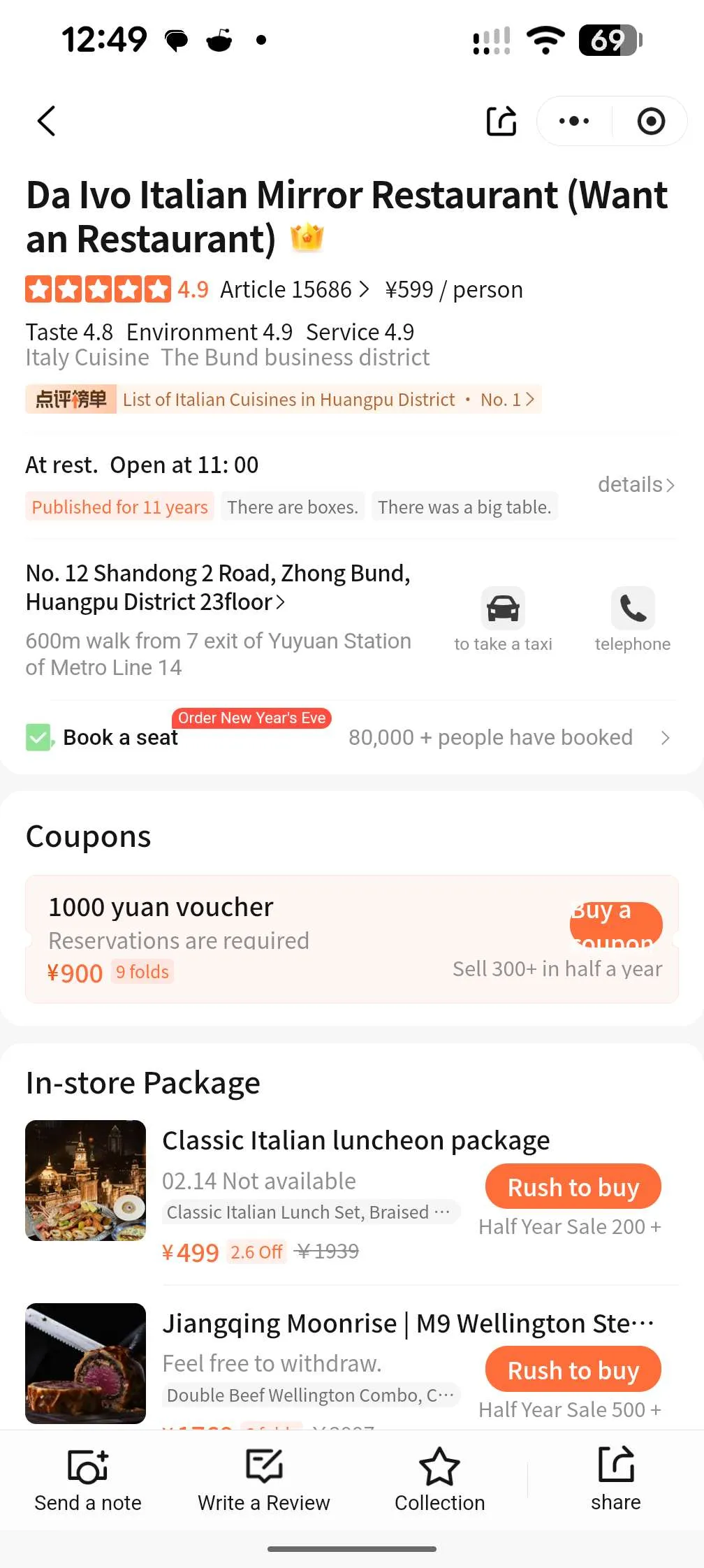
Task: Tap the Order New Year's Eve badge
Action: [251, 718]
